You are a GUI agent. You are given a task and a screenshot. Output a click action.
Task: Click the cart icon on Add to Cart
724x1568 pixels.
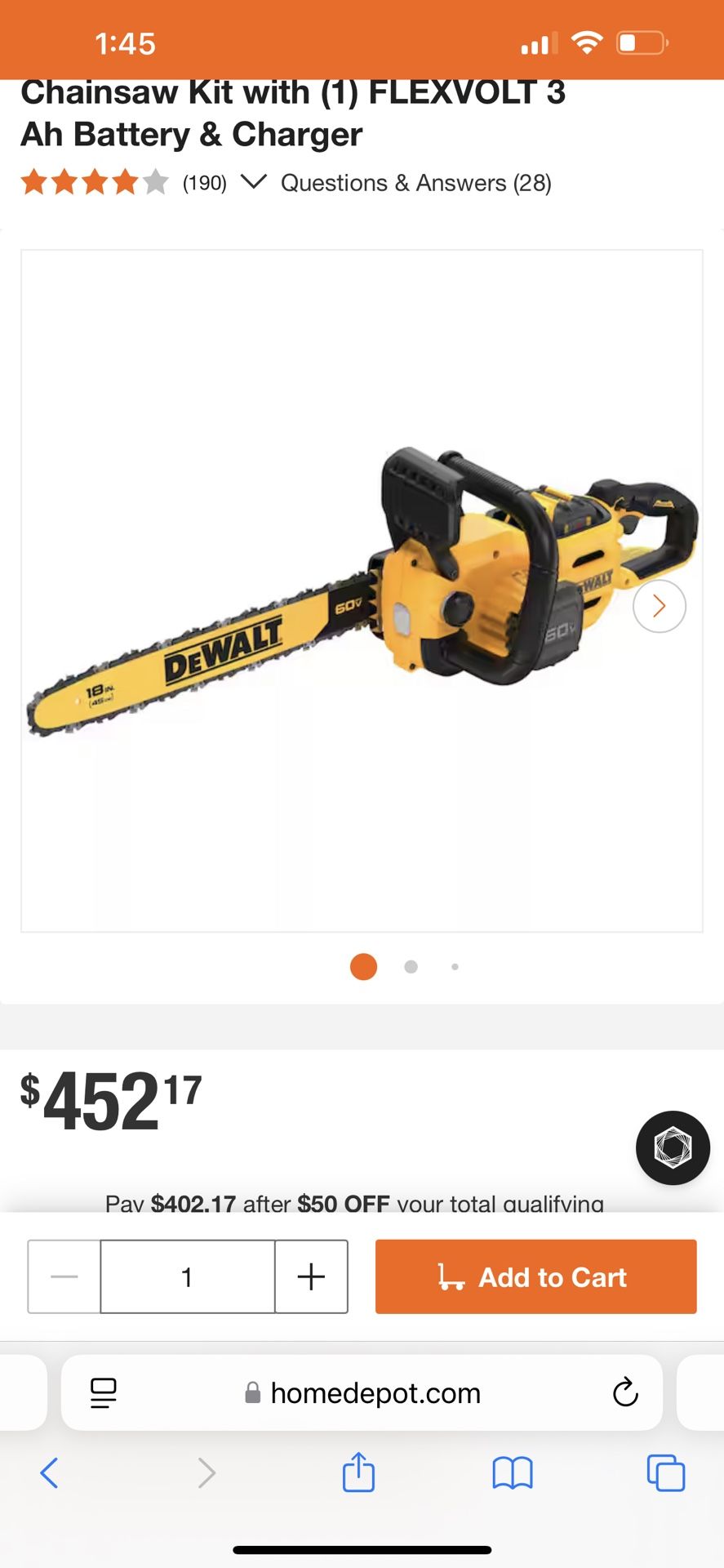point(451,1276)
